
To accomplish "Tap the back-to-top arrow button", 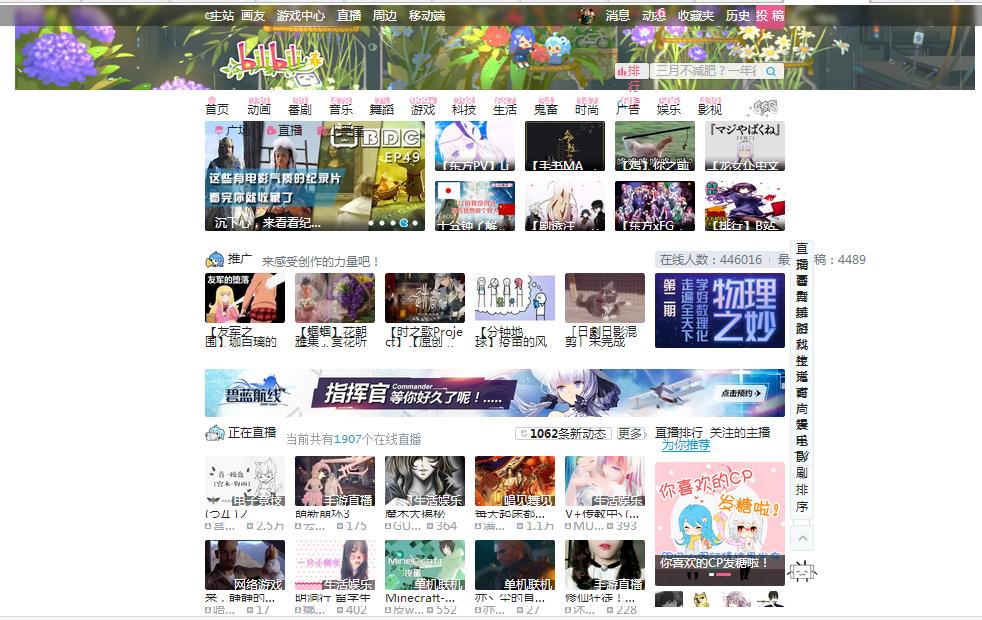I will (802, 538).
